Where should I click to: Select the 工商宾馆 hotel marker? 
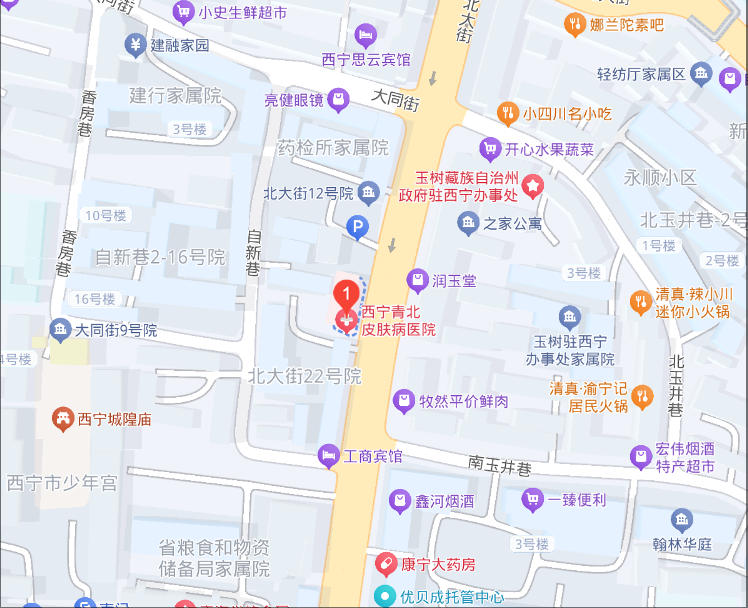click(x=328, y=457)
